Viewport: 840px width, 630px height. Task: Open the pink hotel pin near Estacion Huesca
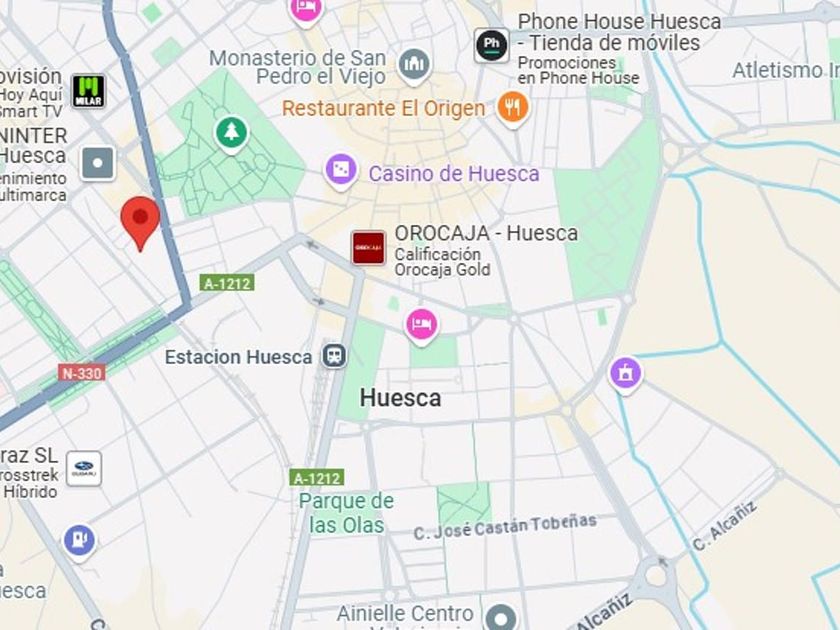click(x=422, y=326)
